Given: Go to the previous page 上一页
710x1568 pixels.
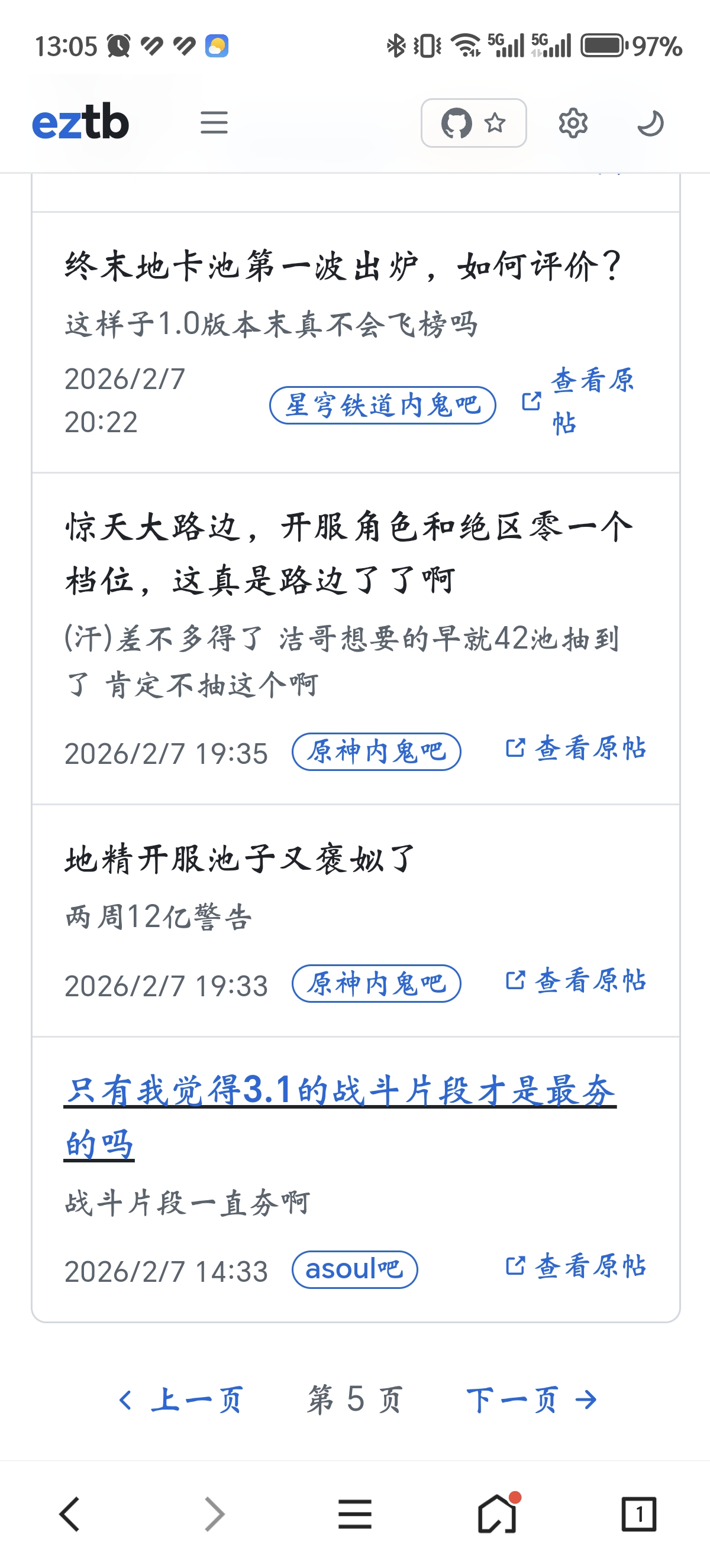Looking at the screenshot, I should [x=182, y=1399].
